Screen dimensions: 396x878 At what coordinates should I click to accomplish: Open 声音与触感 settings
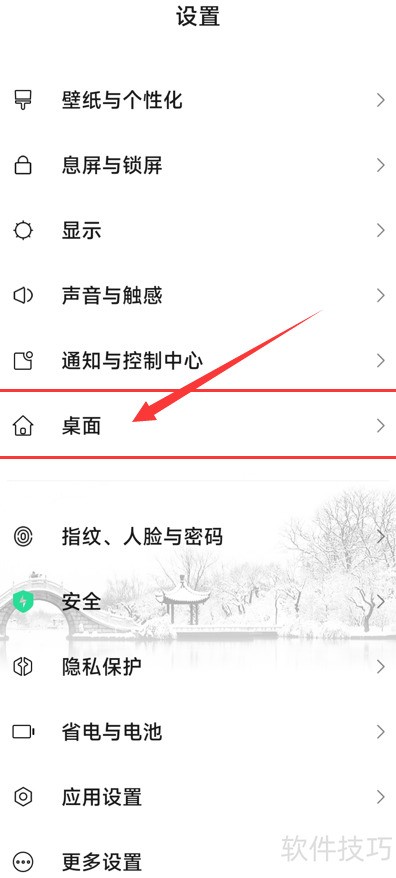(198, 296)
